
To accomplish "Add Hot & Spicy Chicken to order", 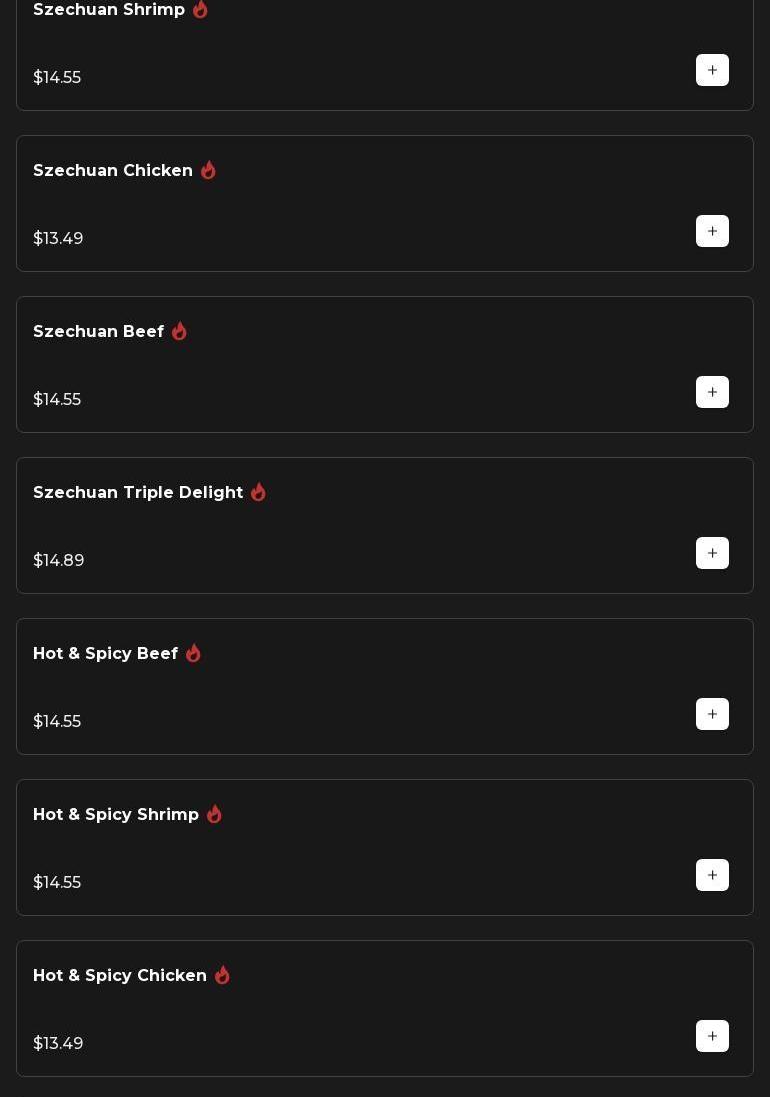I will (x=712, y=1036).
